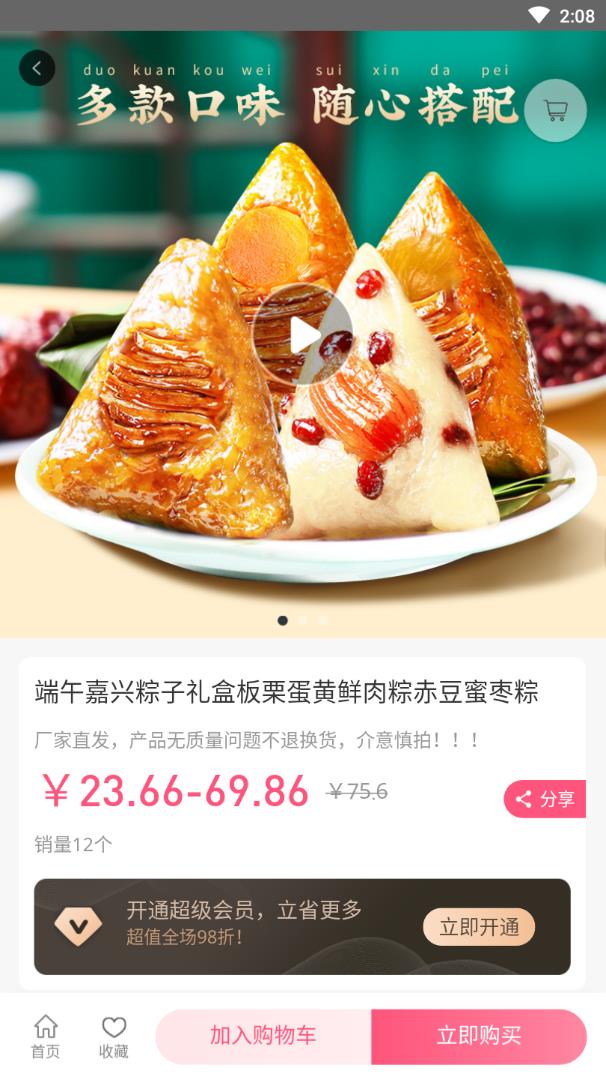The image size is (606, 1080).
Task: Tap 立即开通 to activate super membership
Action: [478, 927]
